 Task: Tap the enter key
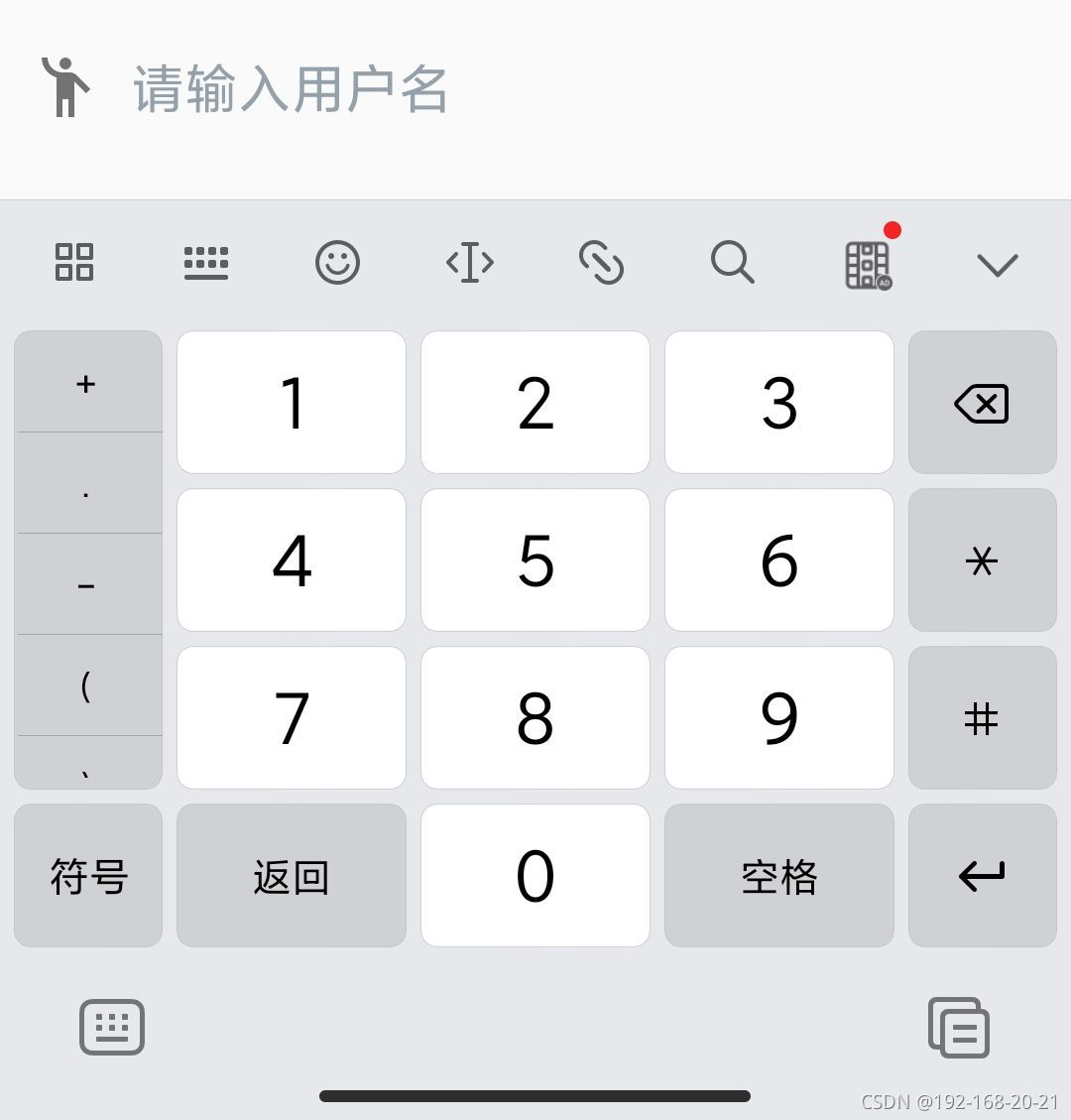pyautogui.click(x=982, y=876)
